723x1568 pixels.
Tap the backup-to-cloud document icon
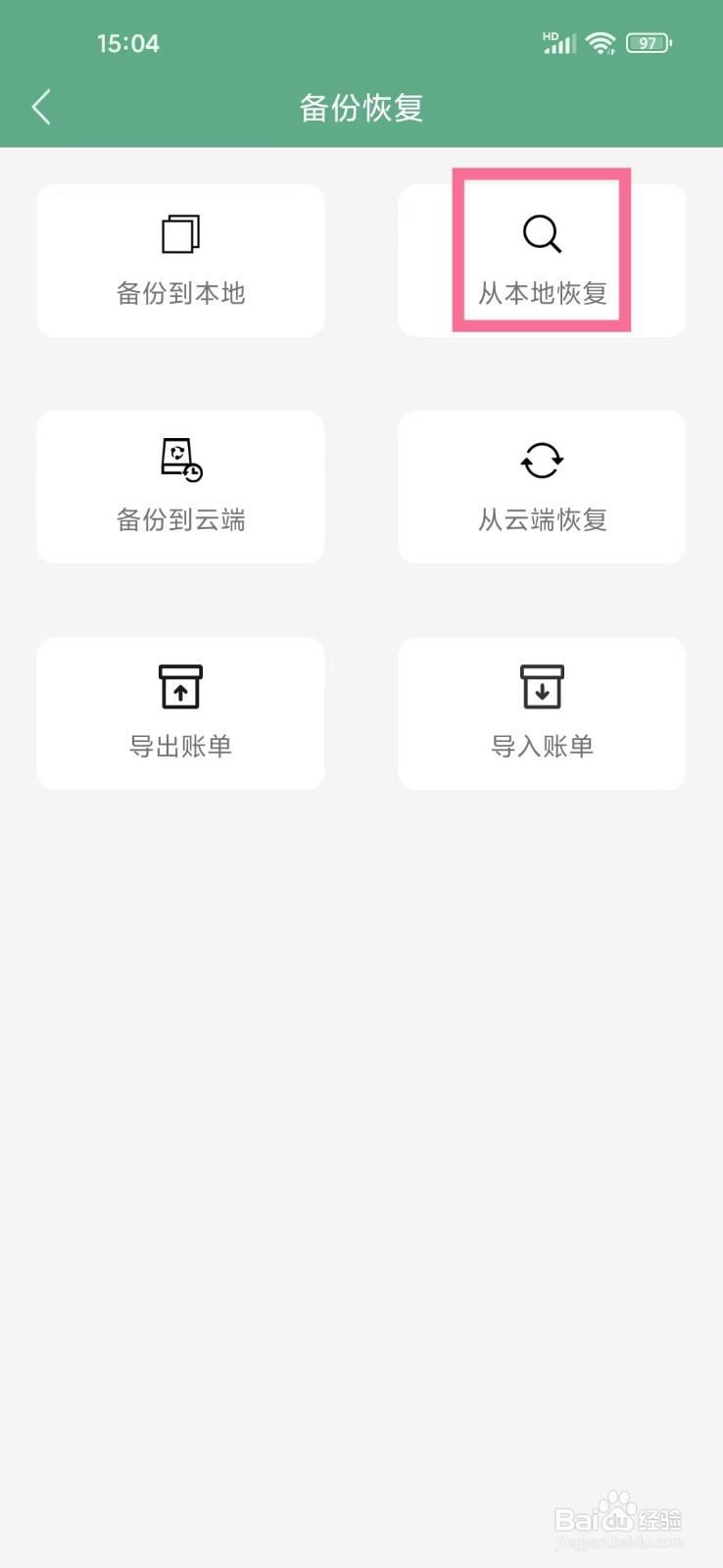tap(180, 459)
